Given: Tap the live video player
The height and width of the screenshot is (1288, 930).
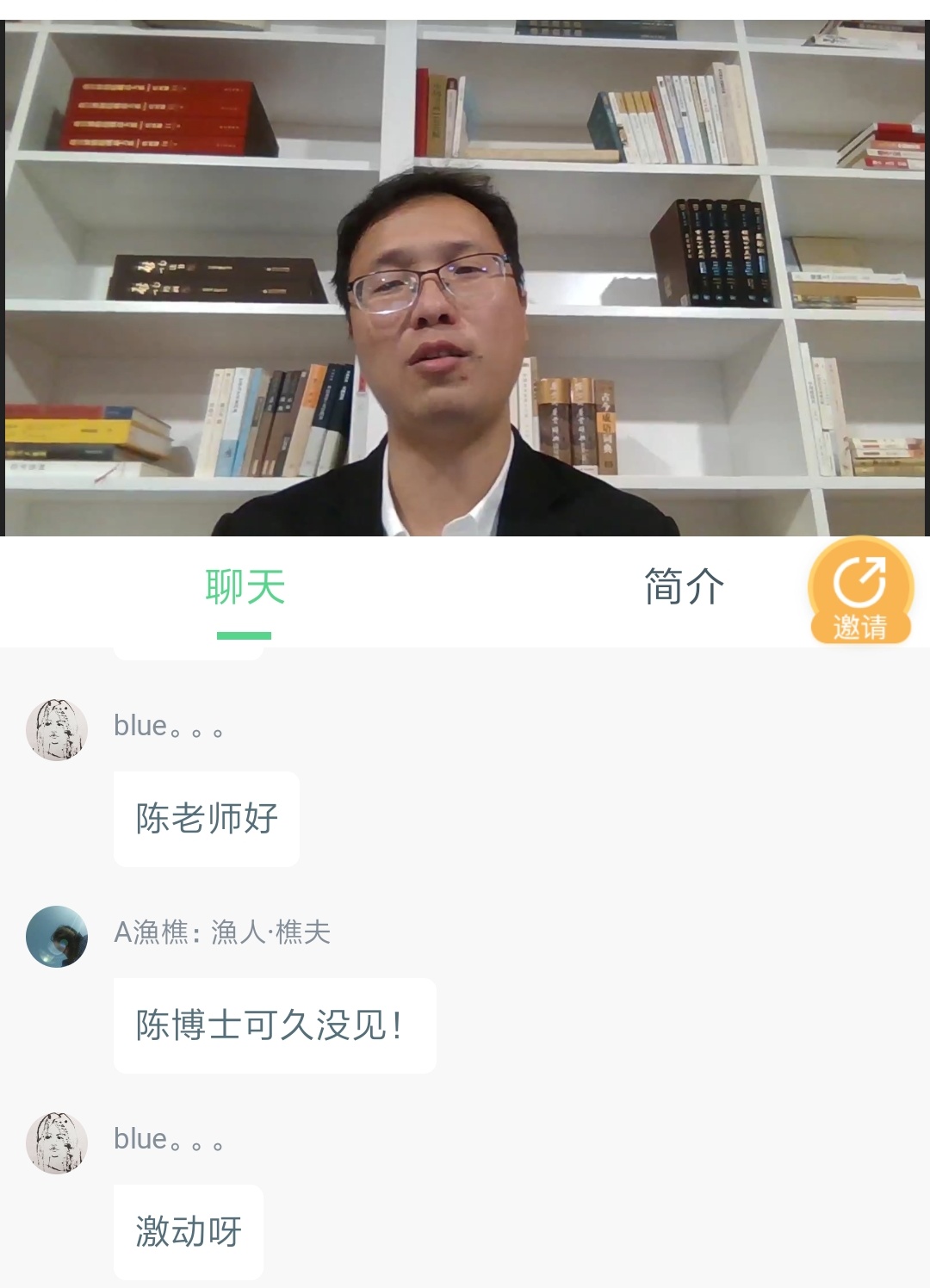Looking at the screenshot, I should pos(465,277).
